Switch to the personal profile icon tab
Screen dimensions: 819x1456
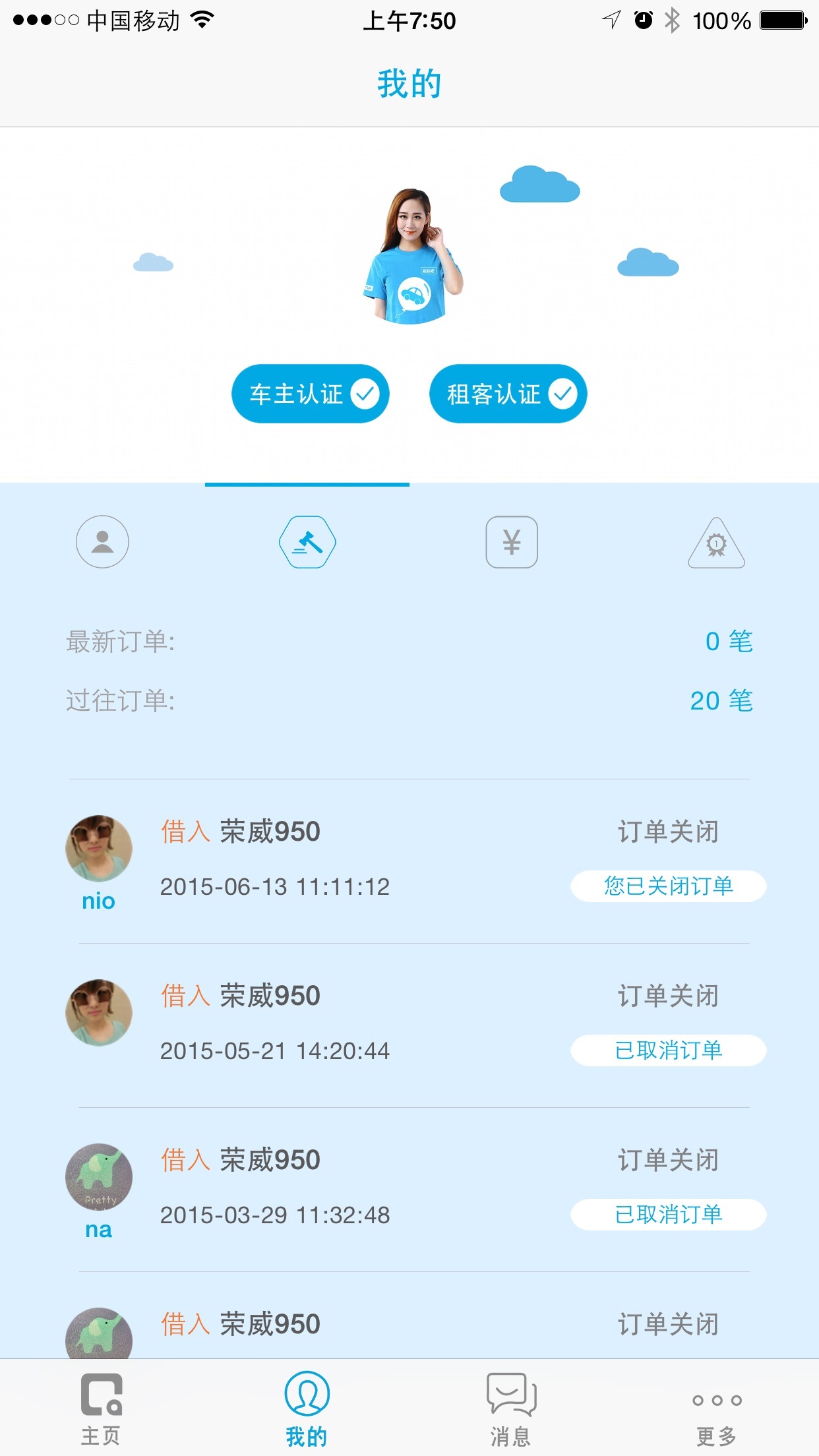pos(102,542)
